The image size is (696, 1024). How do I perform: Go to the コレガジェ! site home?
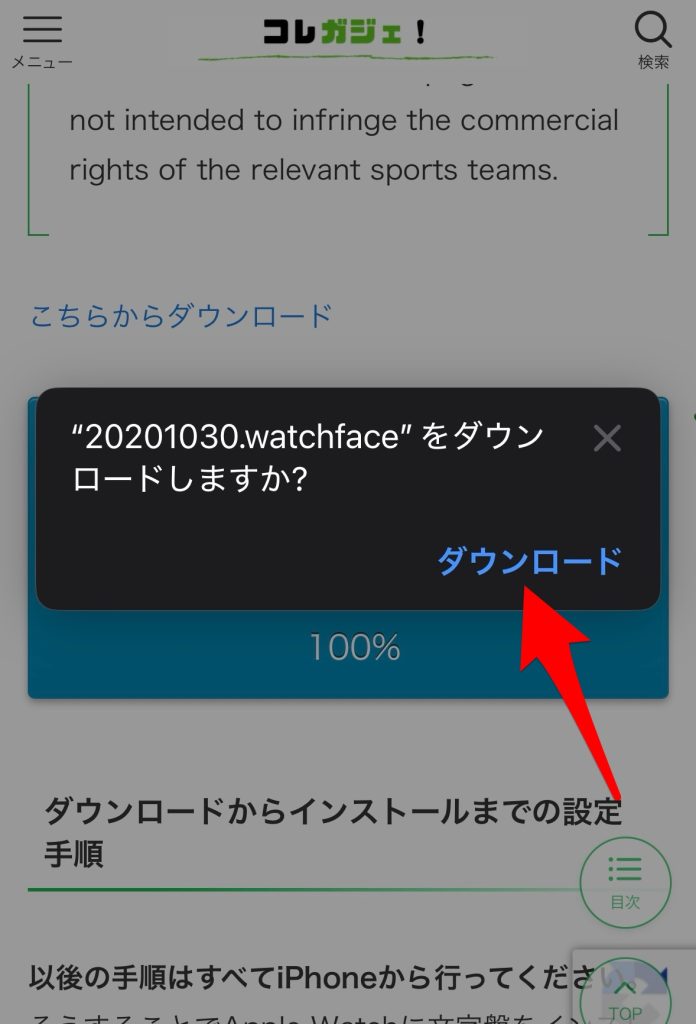pyautogui.click(x=345, y=34)
